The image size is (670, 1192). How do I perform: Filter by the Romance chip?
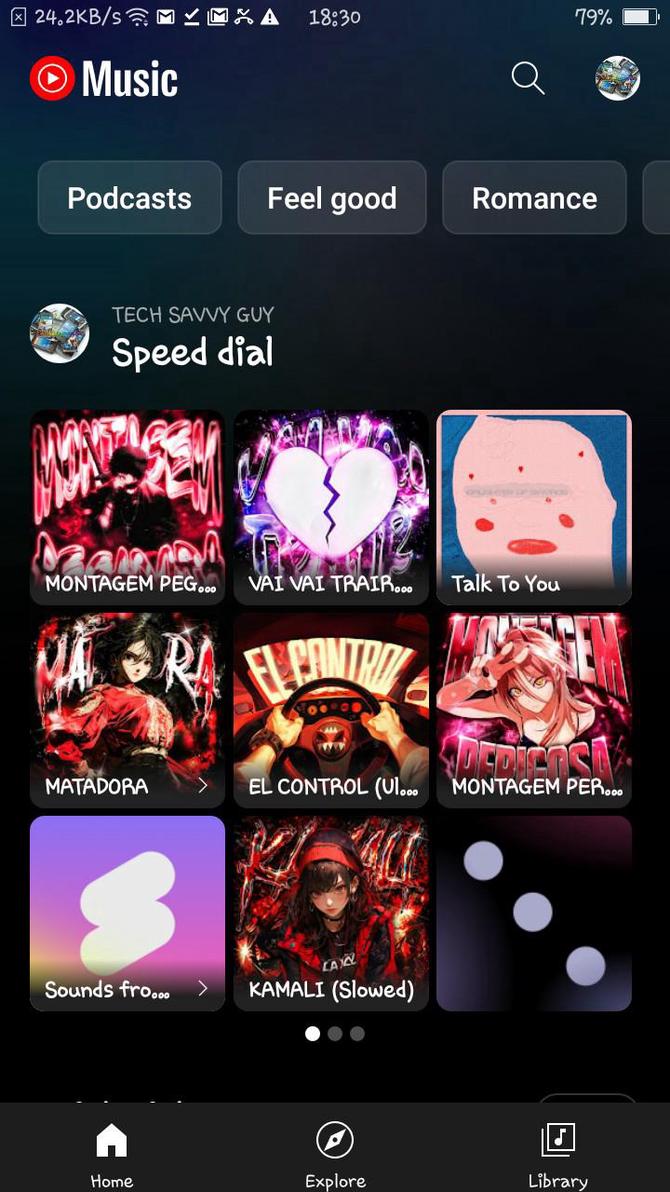[x=534, y=198]
